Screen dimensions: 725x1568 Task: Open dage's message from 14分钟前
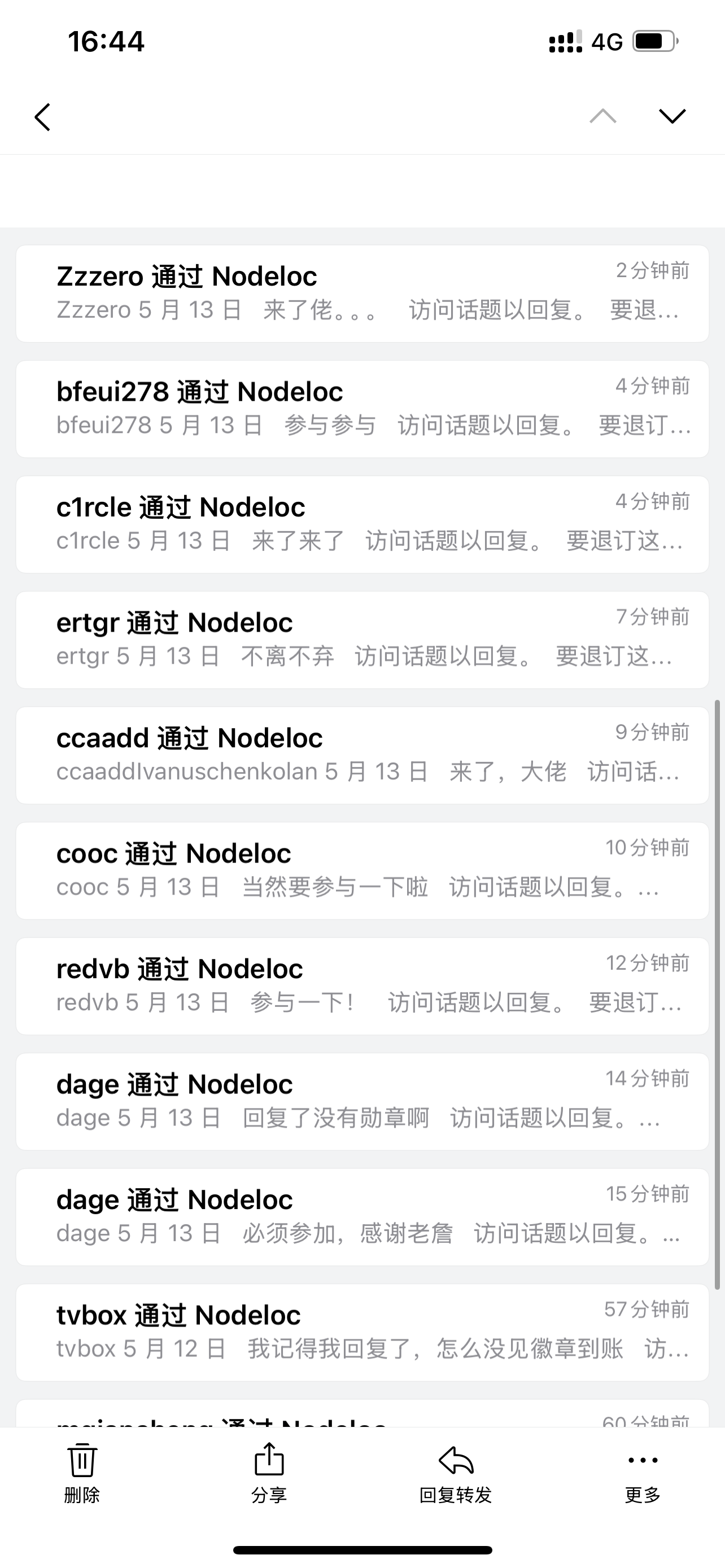pos(362,1102)
